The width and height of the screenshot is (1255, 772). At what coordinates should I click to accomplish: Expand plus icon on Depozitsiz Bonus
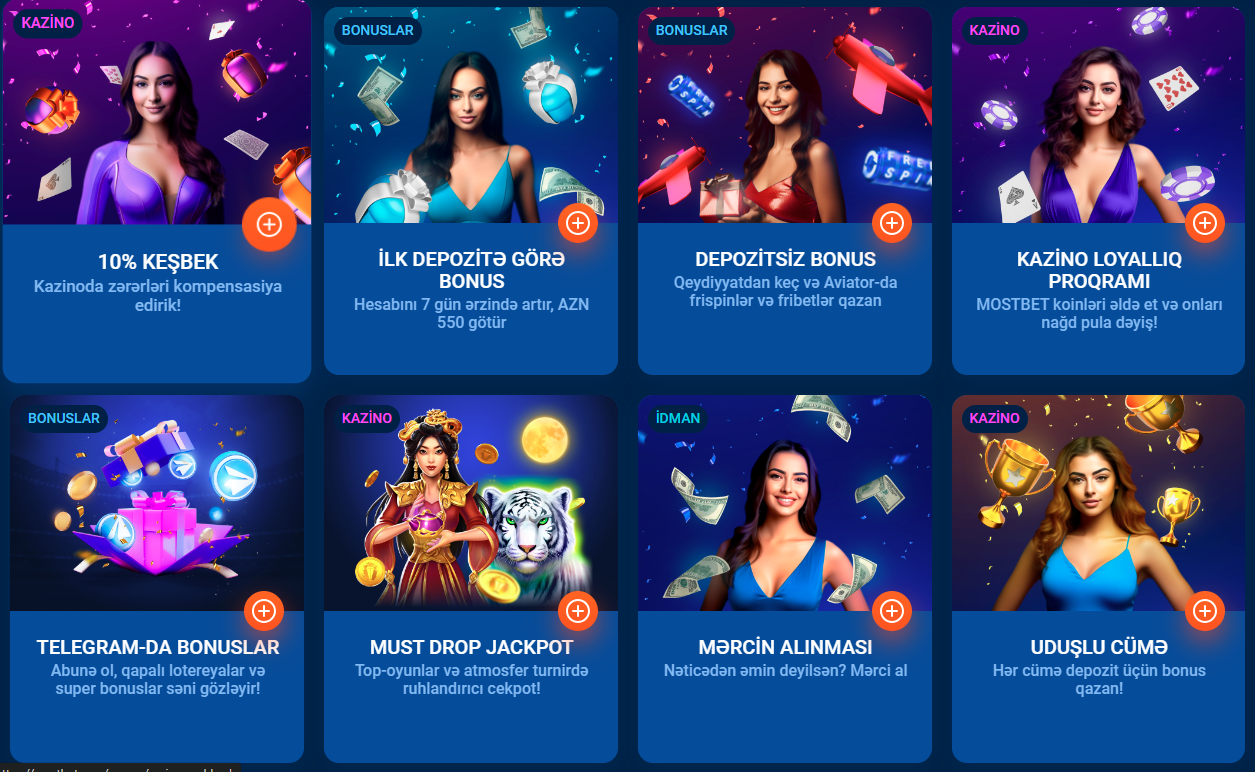click(x=891, y=223)
